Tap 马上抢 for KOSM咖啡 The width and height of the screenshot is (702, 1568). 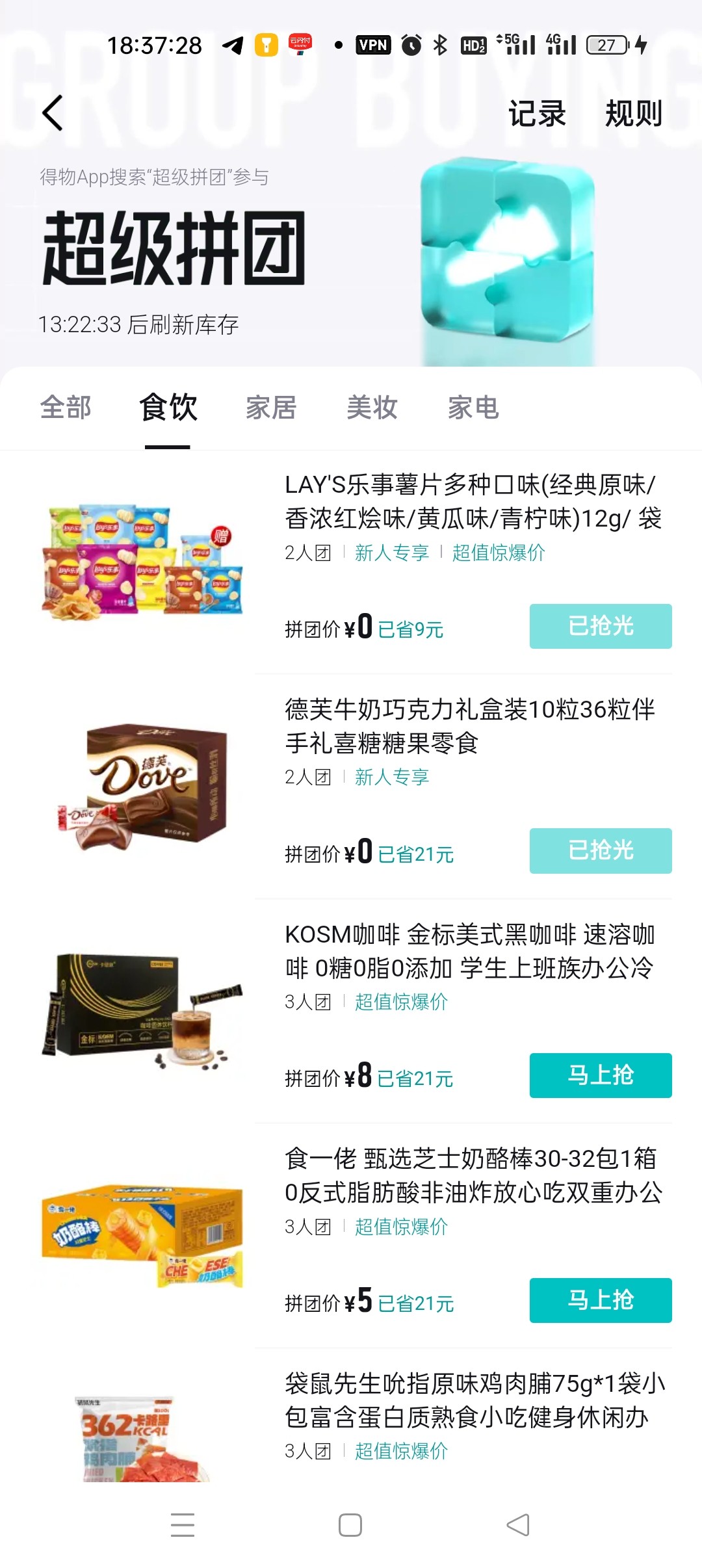[601, 1075]
